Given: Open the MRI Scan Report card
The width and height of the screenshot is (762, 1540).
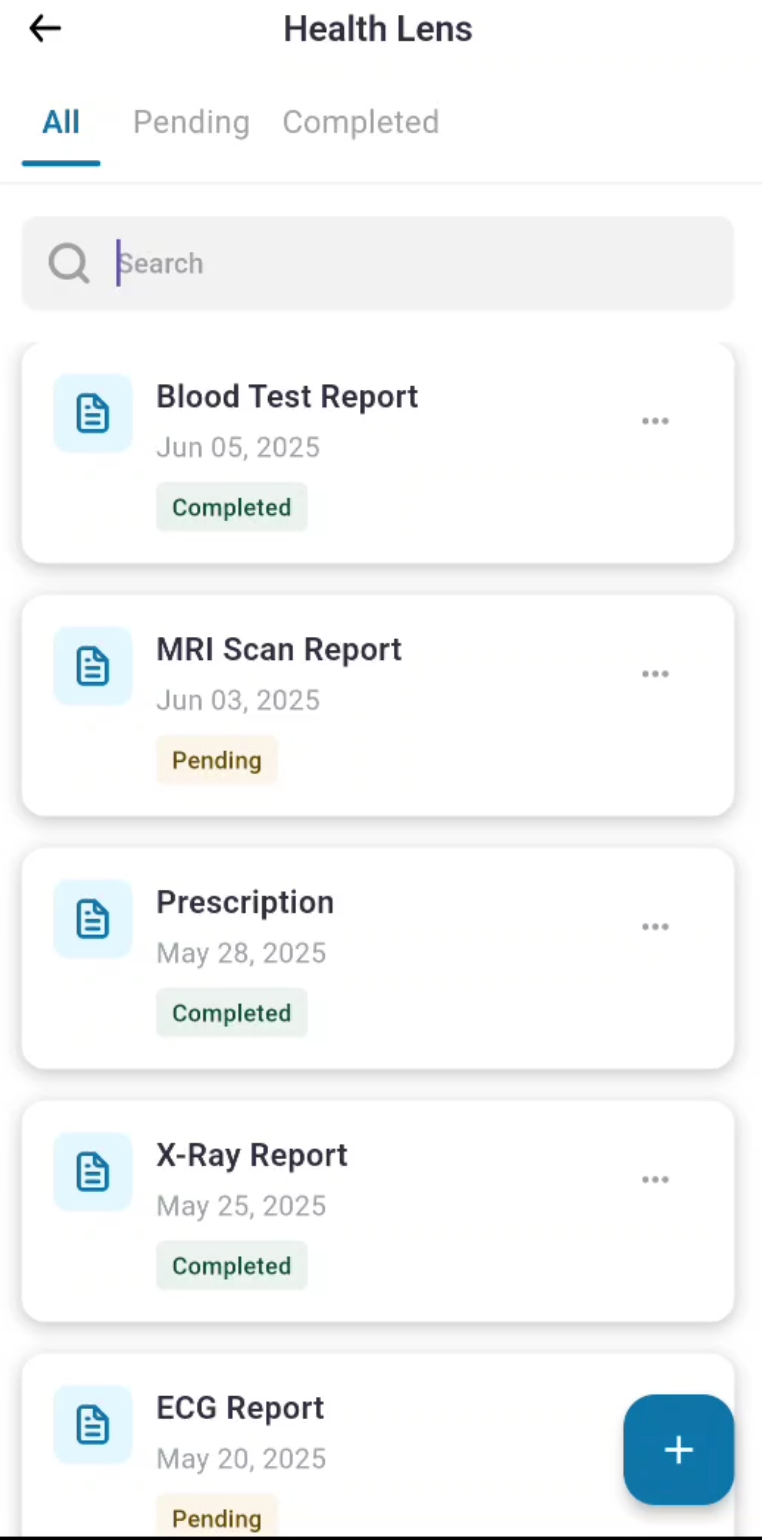Looking at the screenshot, I should point(378,706).
